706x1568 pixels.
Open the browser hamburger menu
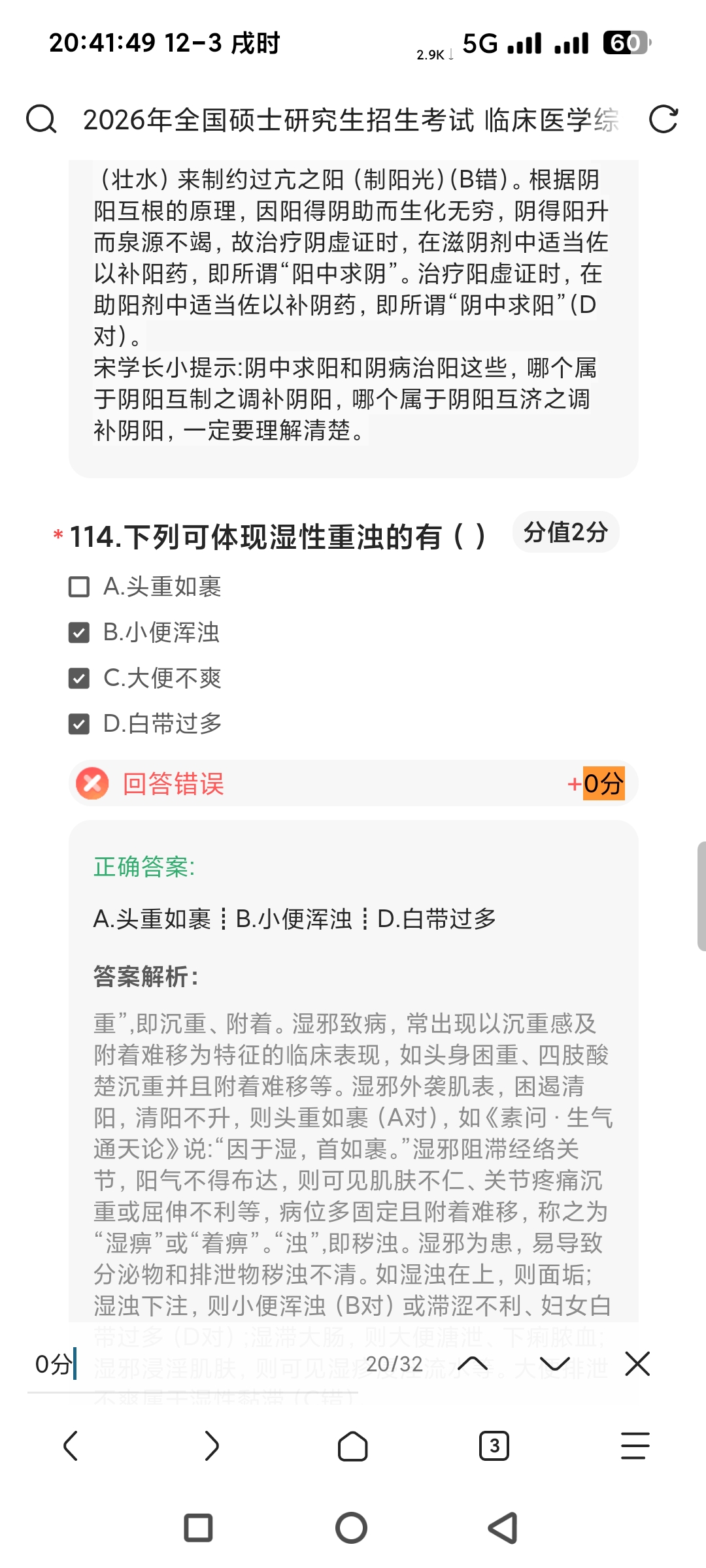point(635,1446)
